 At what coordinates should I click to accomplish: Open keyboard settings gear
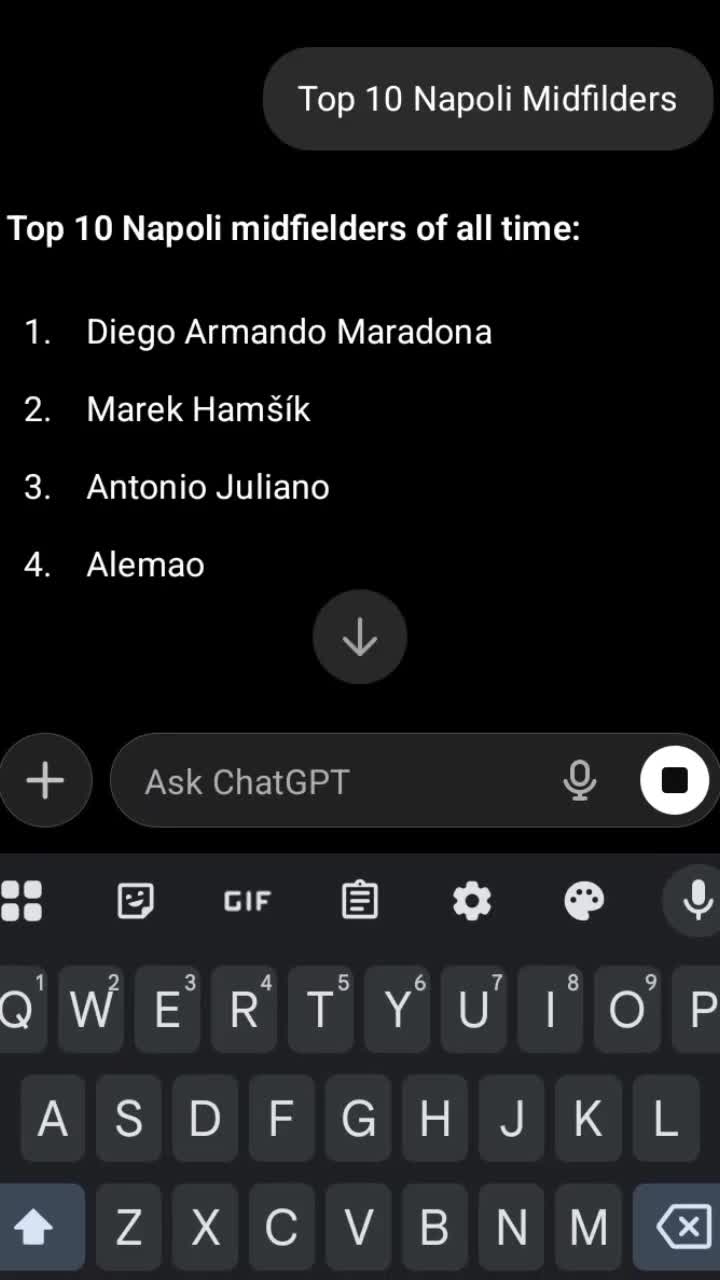(x=472, y=901)
